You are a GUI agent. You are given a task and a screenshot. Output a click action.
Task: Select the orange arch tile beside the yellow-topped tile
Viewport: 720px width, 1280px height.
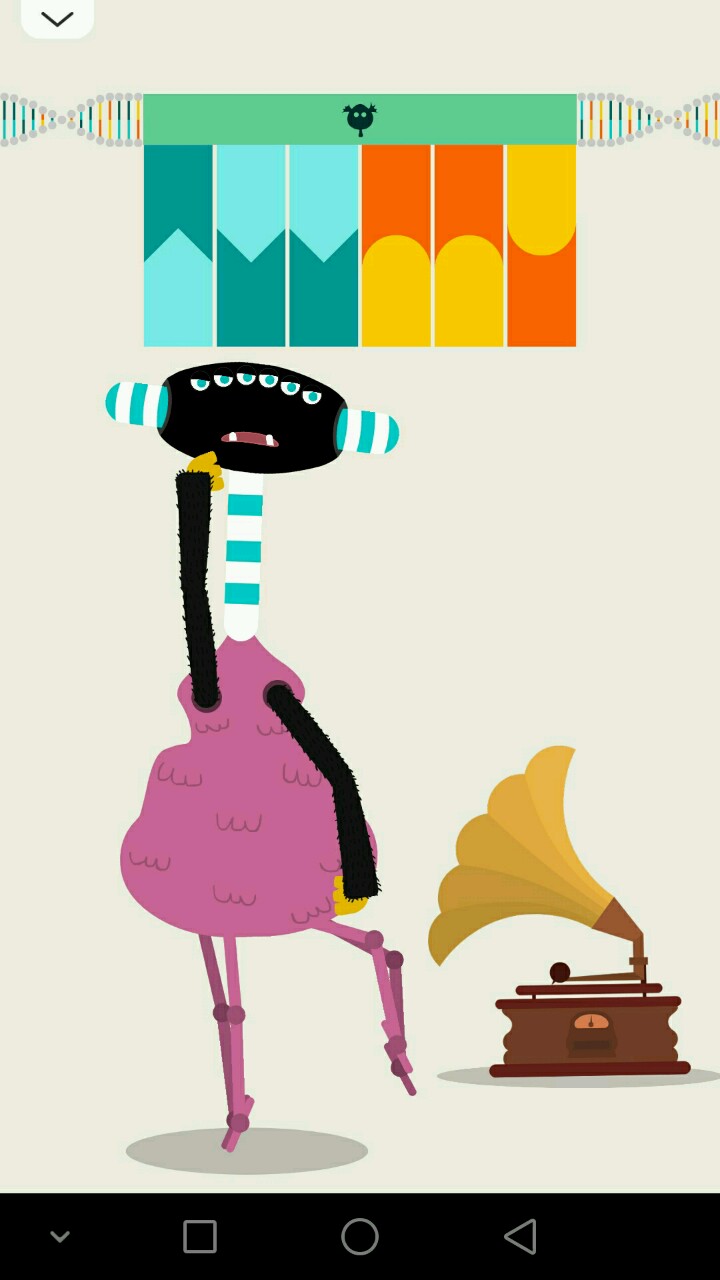tap(468, 245)
